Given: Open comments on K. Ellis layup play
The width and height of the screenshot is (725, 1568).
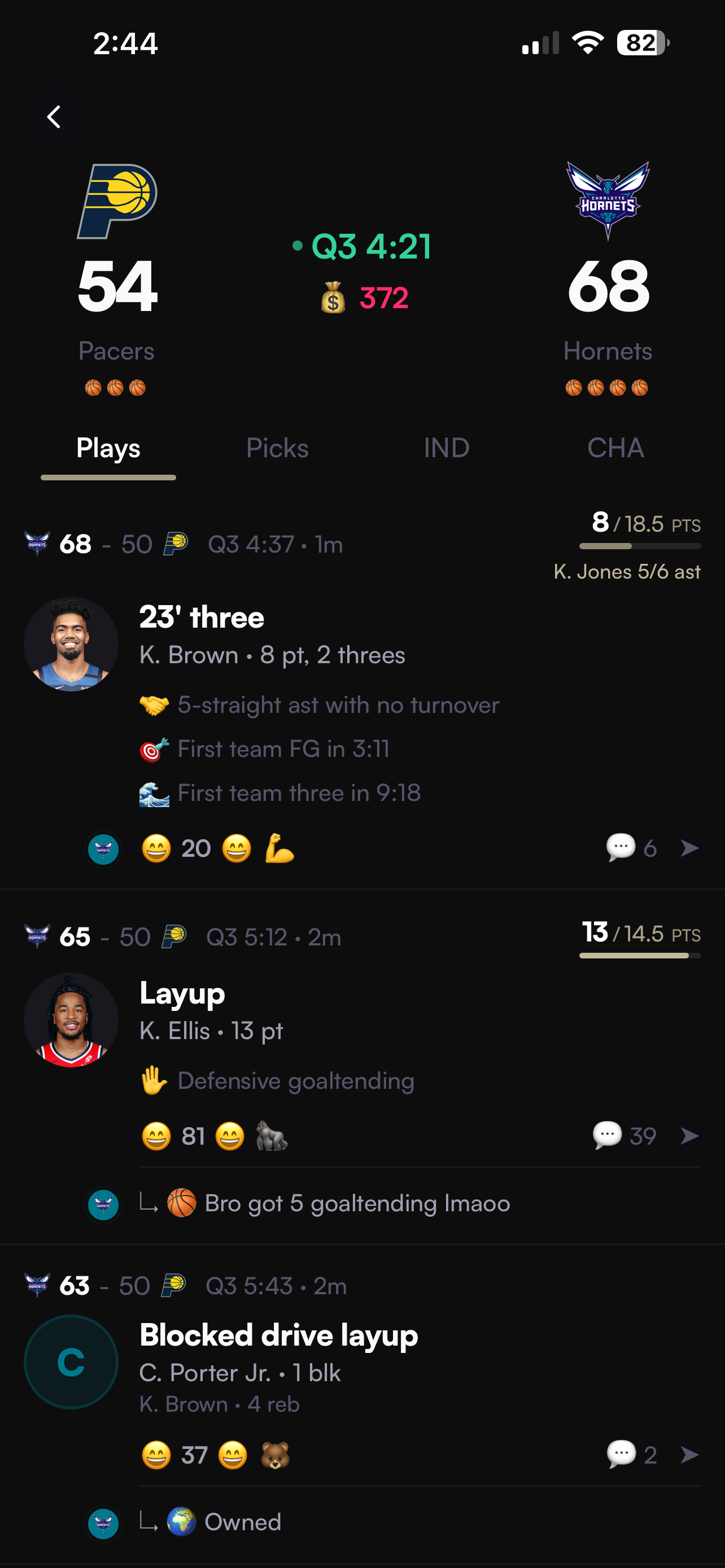Looking at the screenshot, I should pos(624,1136).
